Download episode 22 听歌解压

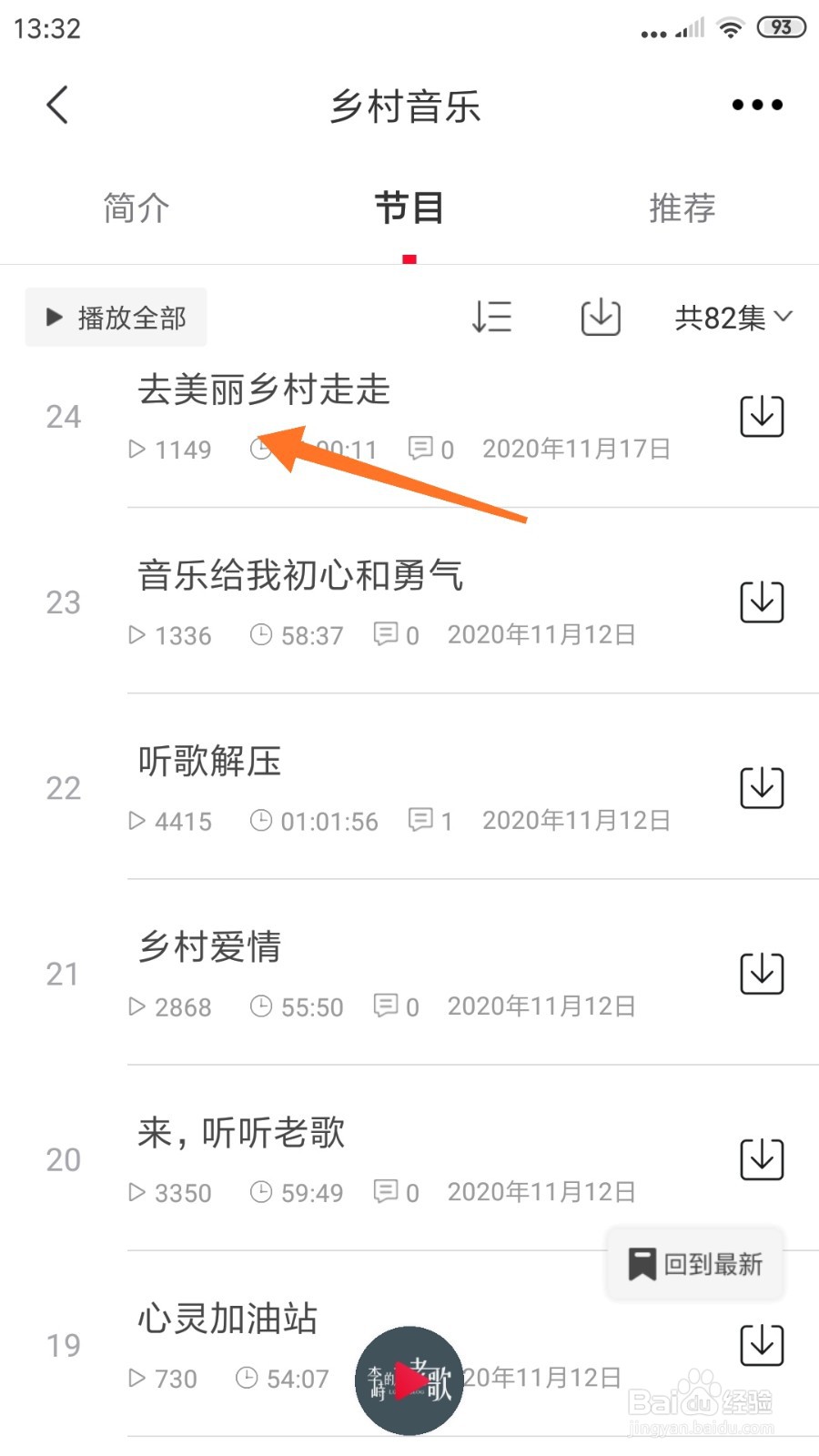[x=763, y=788]
